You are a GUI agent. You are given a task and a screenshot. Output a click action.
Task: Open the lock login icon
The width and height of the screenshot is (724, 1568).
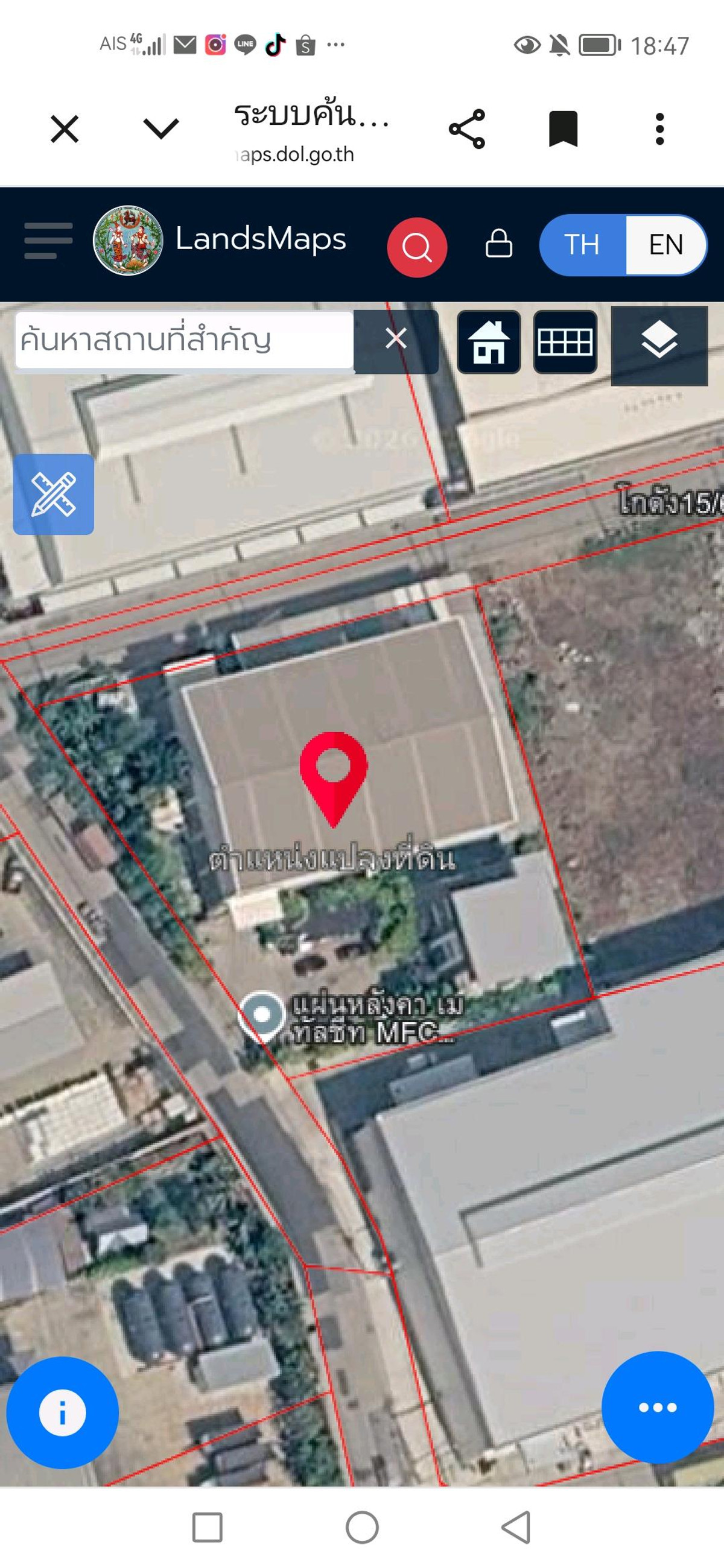(499, 244)
